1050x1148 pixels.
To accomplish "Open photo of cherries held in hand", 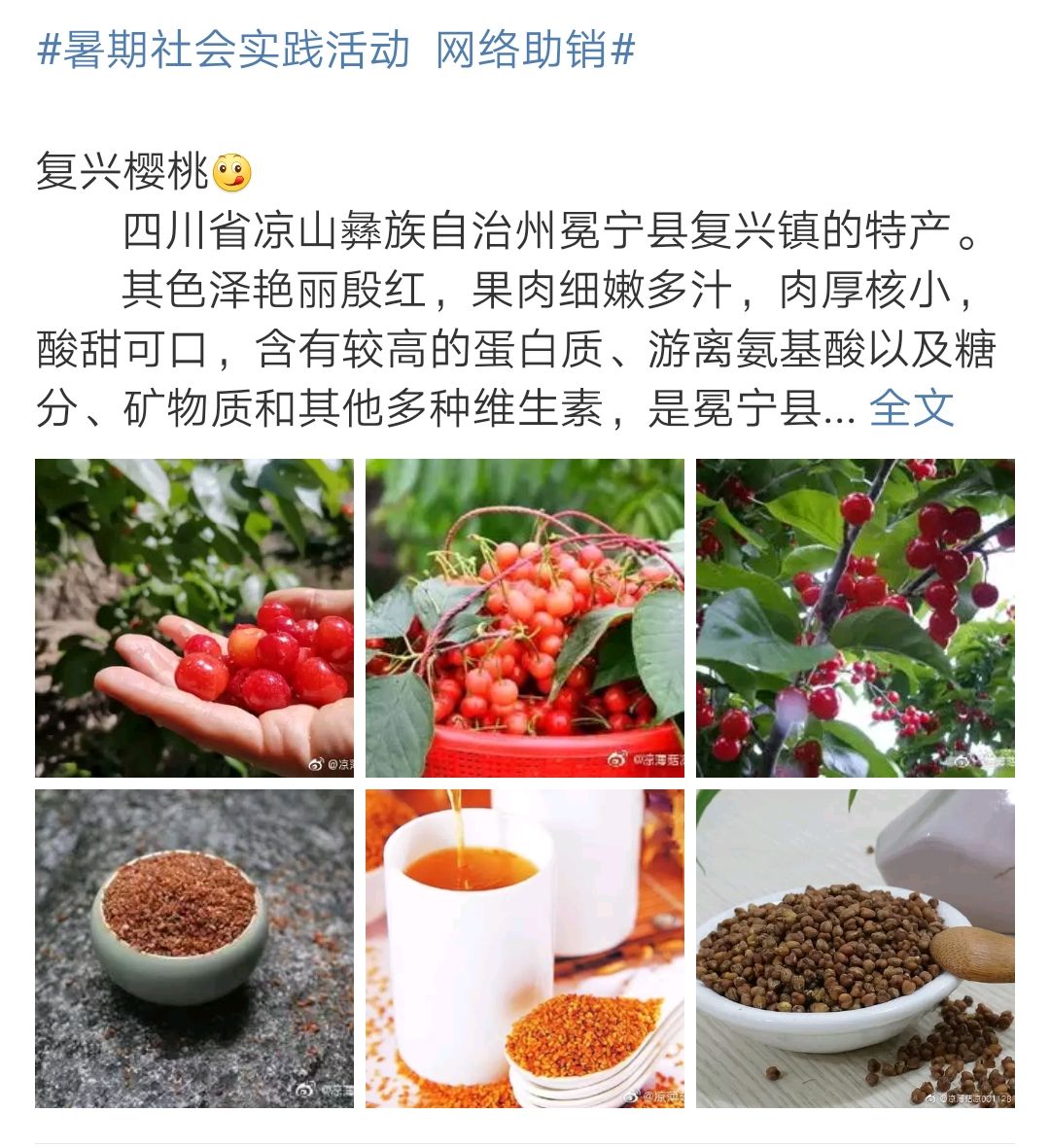I will [x=194, y=618].
